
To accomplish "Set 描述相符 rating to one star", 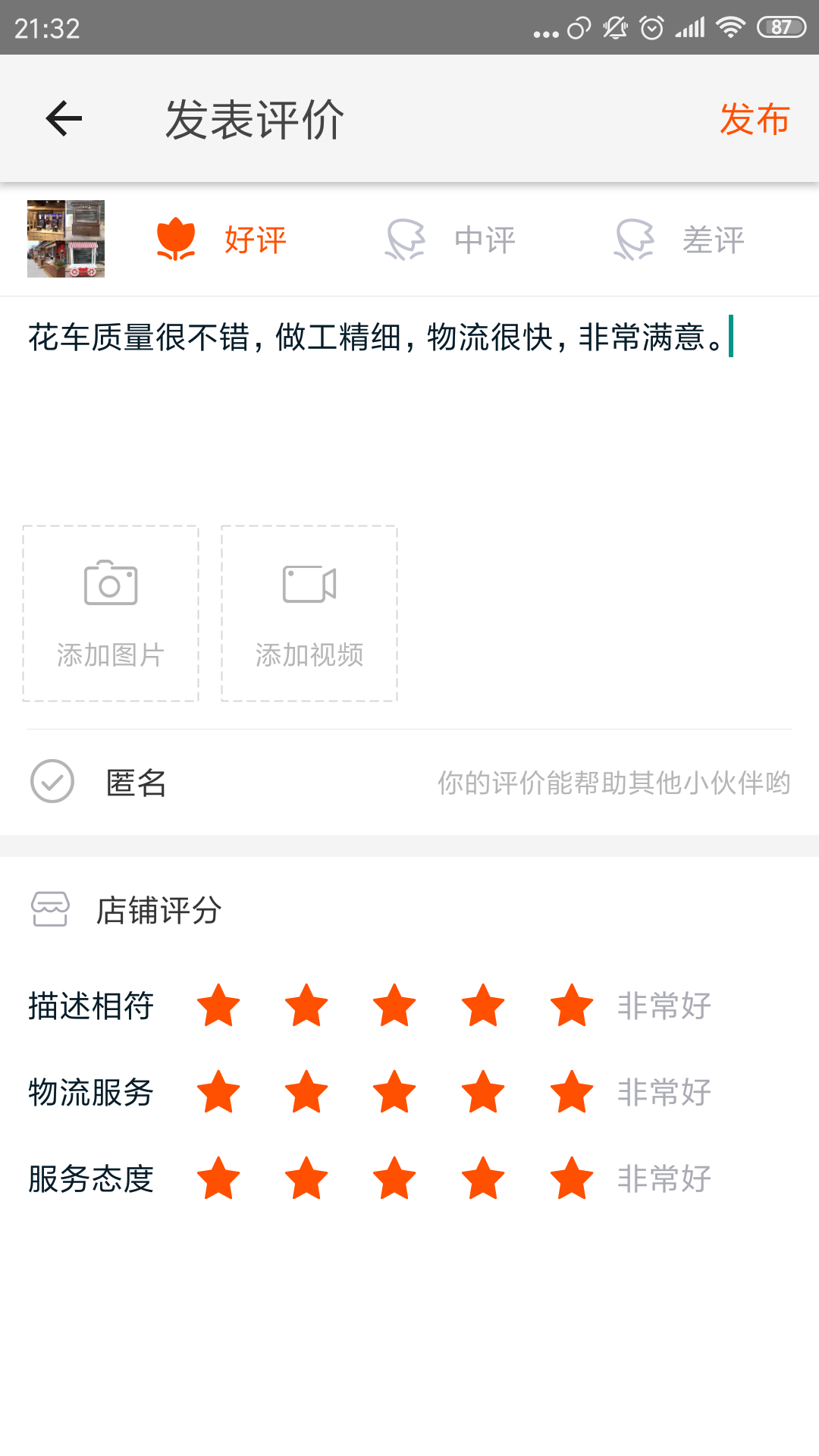I will [218, 1006].
